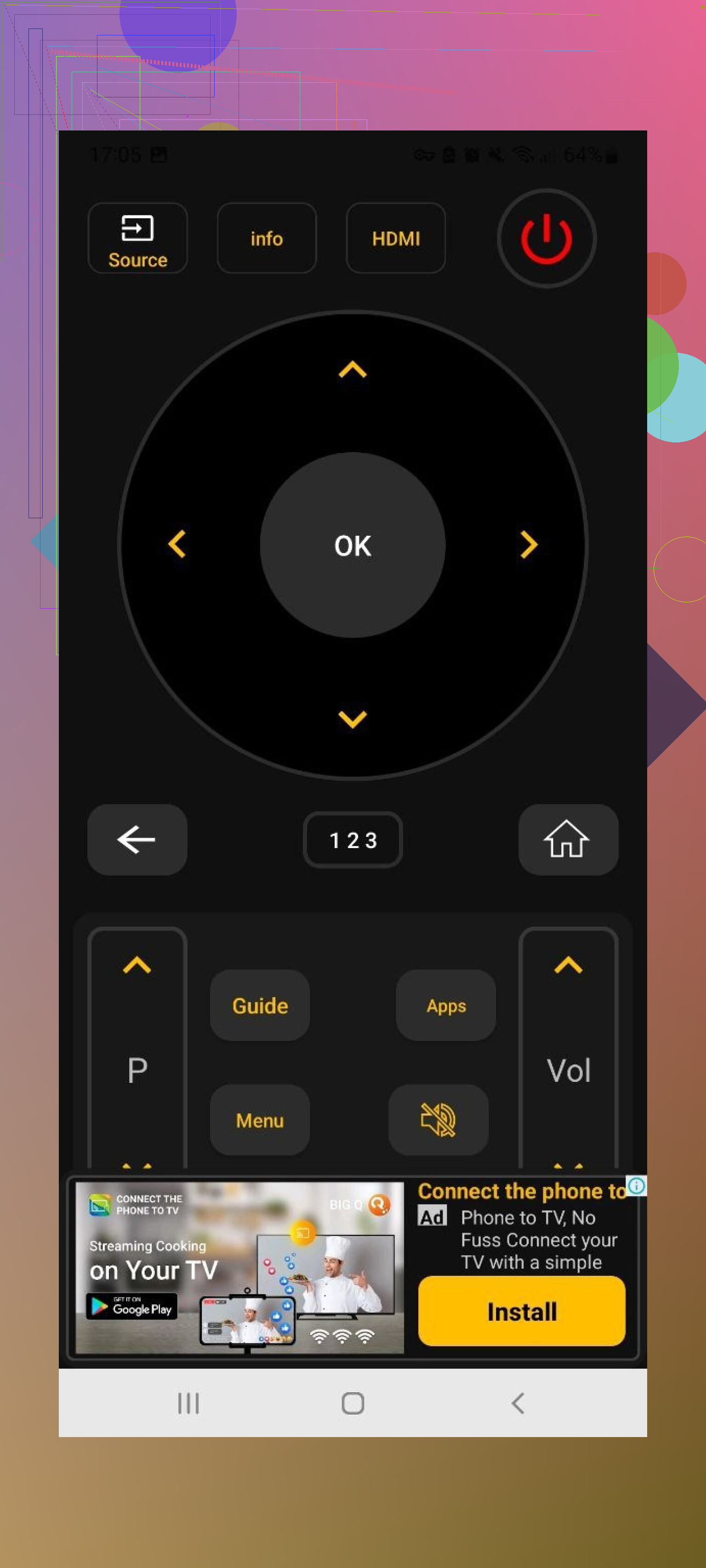Tap the left arrow on the d-pad
706x1568 pixels.
(x=176, y=543)
